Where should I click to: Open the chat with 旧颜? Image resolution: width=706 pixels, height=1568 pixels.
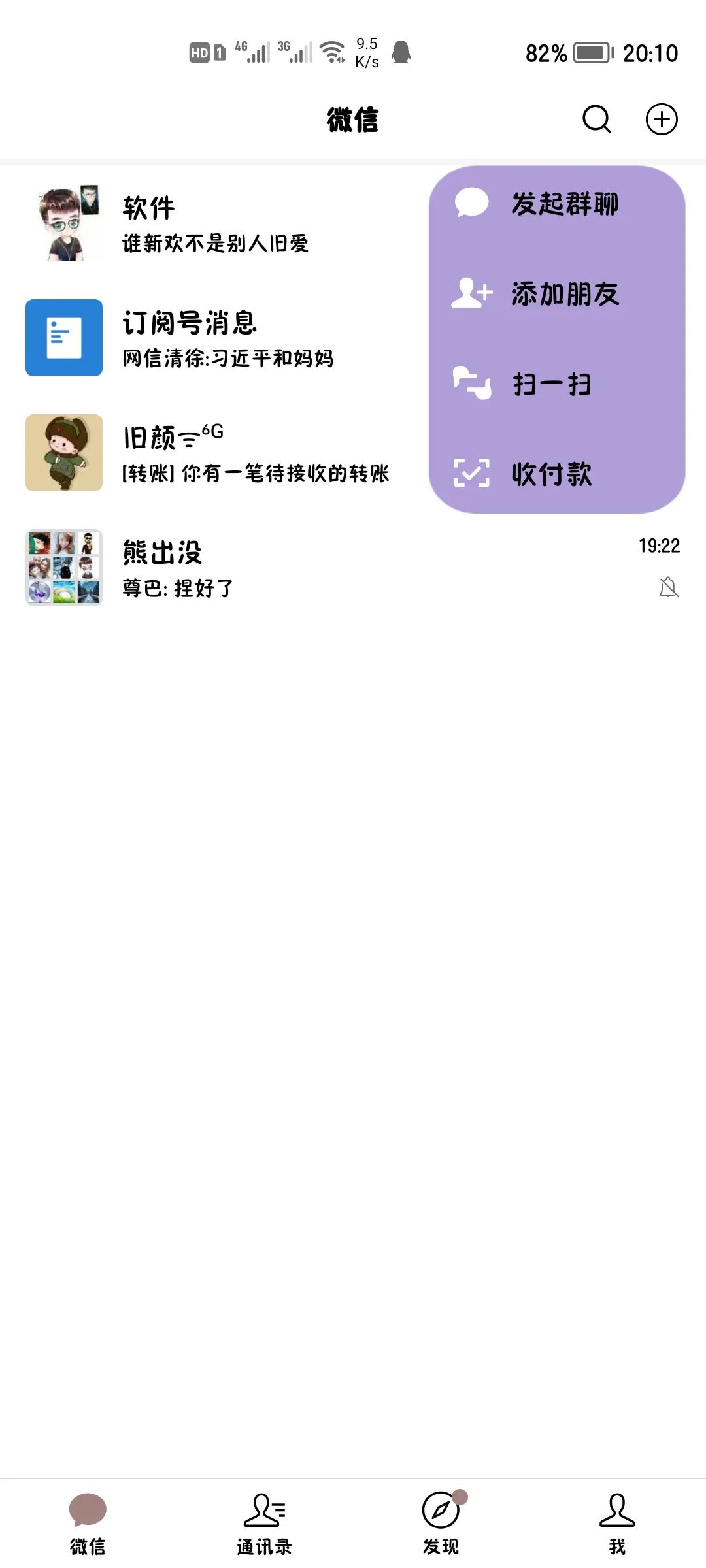pyautogui.click(x=216, y=453)
